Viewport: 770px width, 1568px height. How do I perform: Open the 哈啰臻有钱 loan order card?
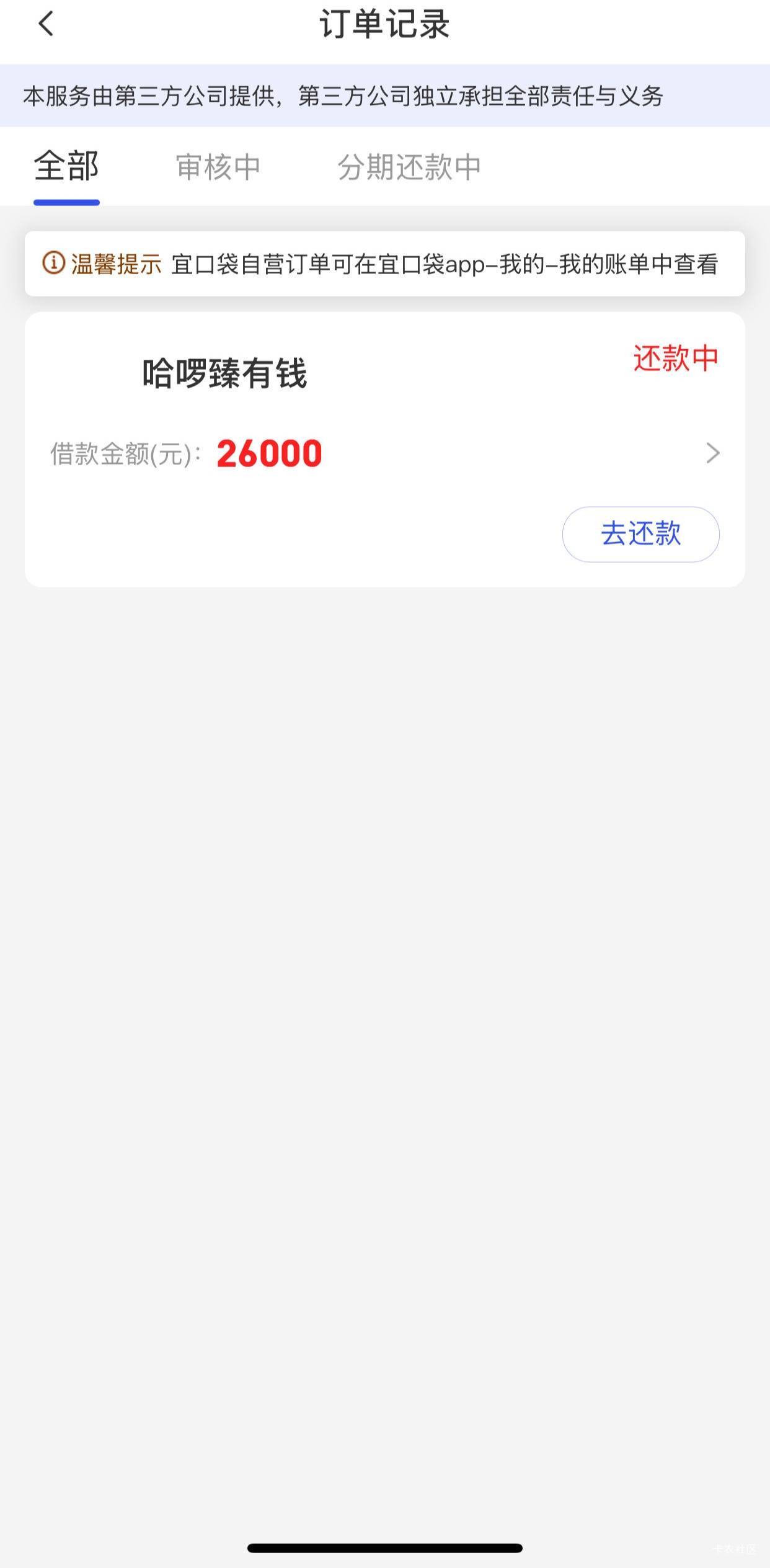(x=384, y=449)
